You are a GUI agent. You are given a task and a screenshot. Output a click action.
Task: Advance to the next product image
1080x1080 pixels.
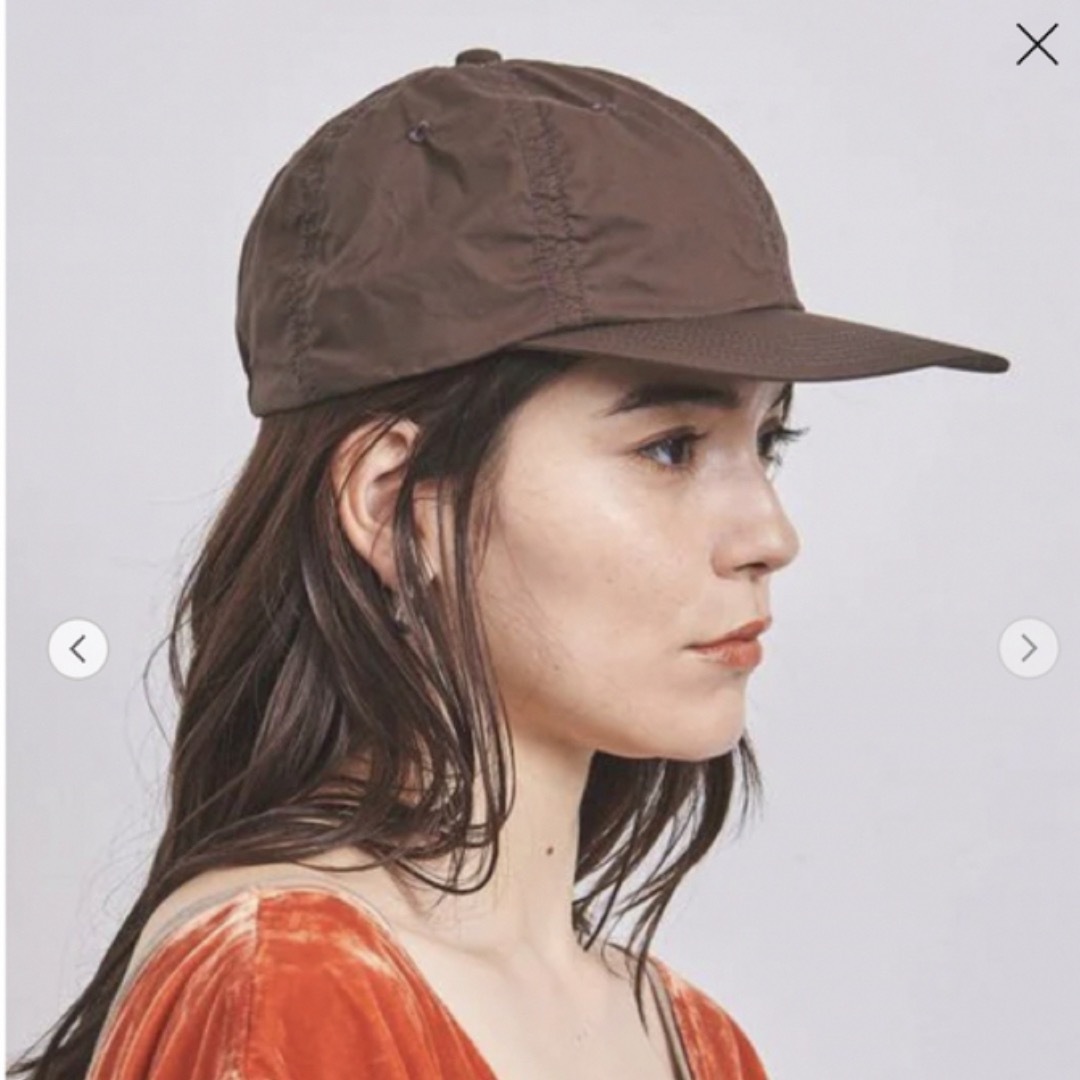(x=1028, y=648)
